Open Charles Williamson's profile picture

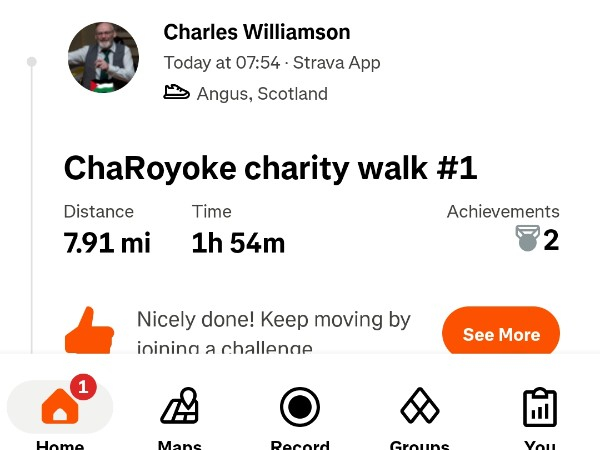[x=103, y=58]
